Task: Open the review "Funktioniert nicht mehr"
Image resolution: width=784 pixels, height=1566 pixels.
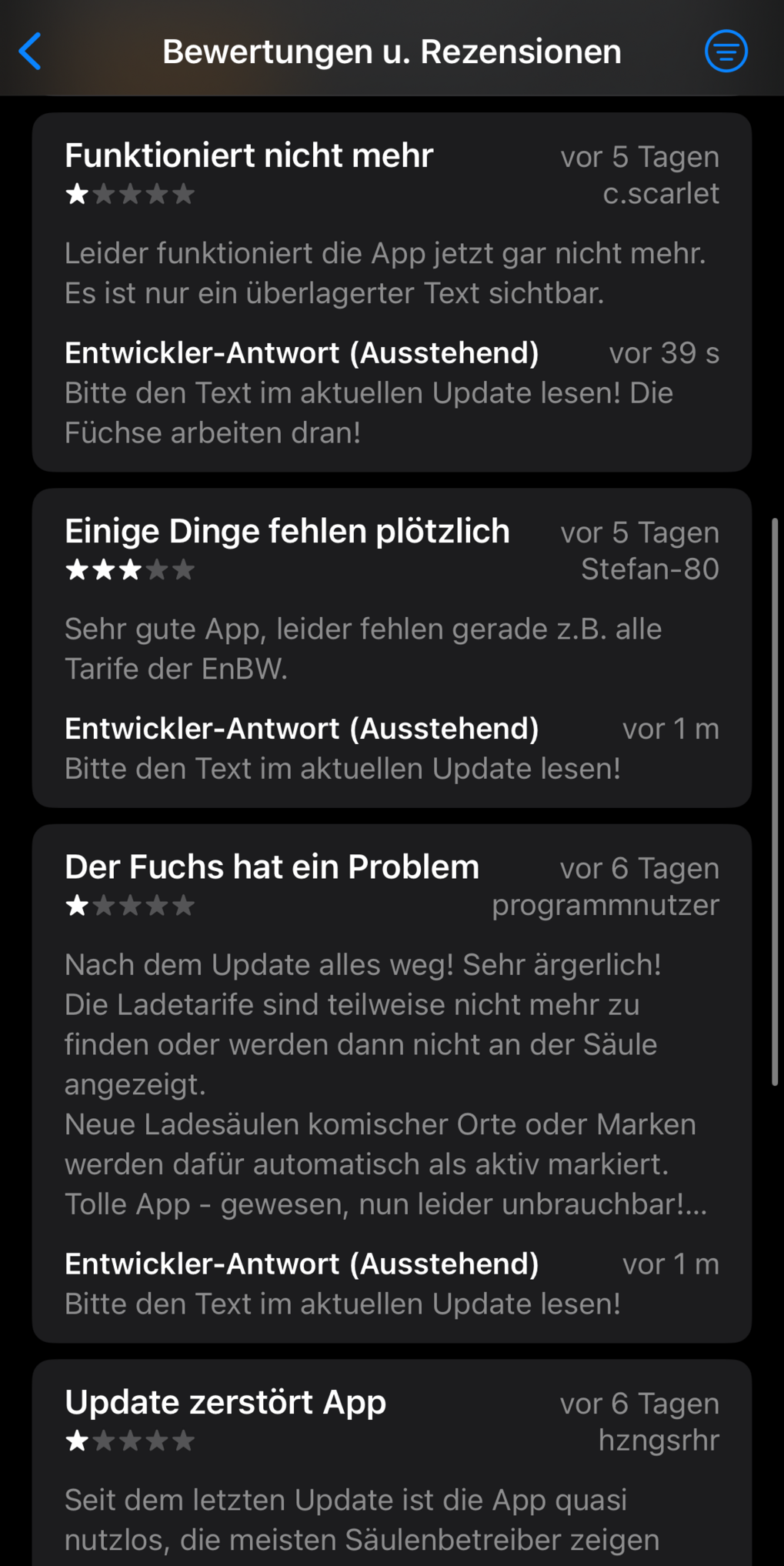Action: 392,292
